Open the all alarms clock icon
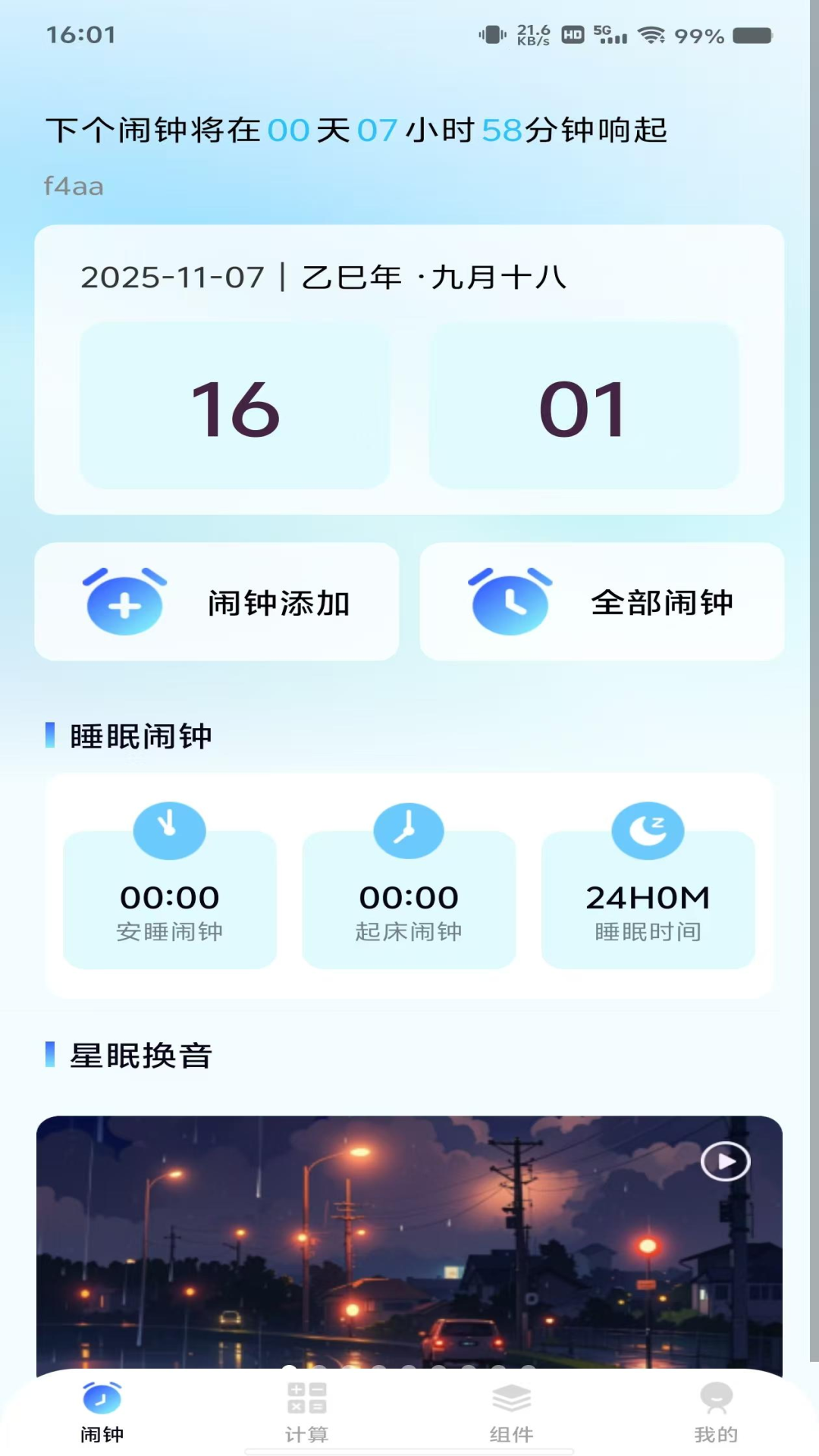 pyautogui.click(x=510, y=601)
